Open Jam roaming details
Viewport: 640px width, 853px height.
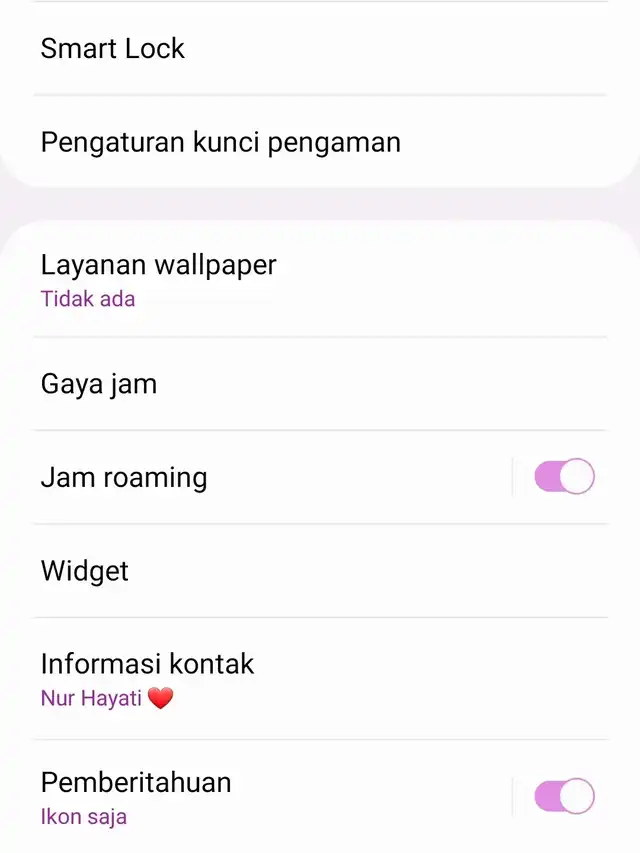point(124,477)
